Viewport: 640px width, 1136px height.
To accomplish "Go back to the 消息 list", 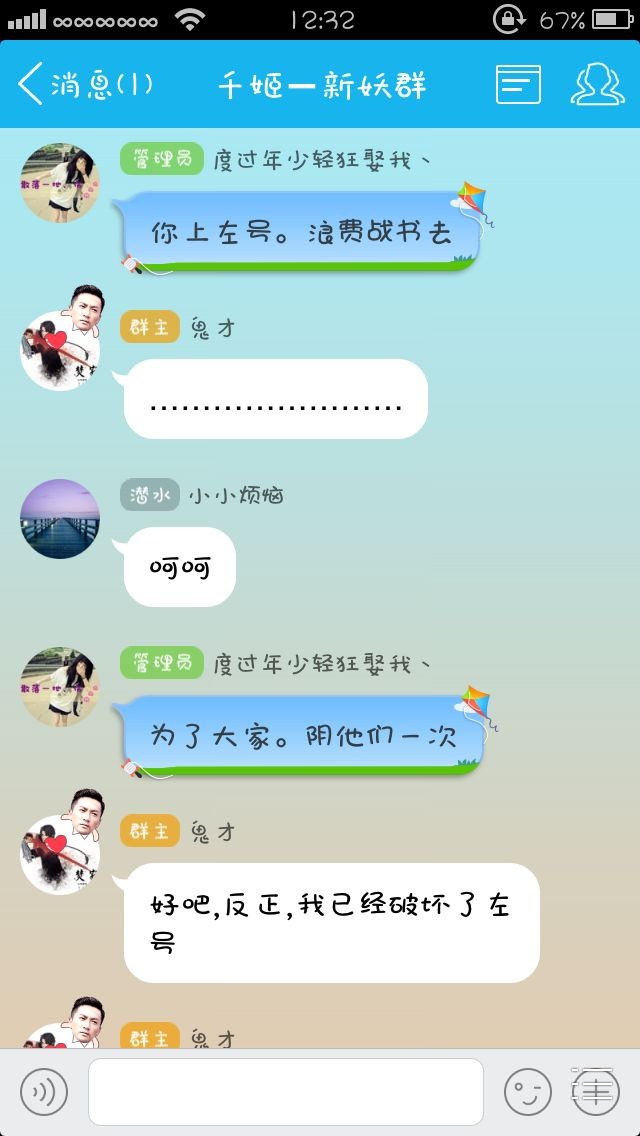I will click(x=85, y=85).
